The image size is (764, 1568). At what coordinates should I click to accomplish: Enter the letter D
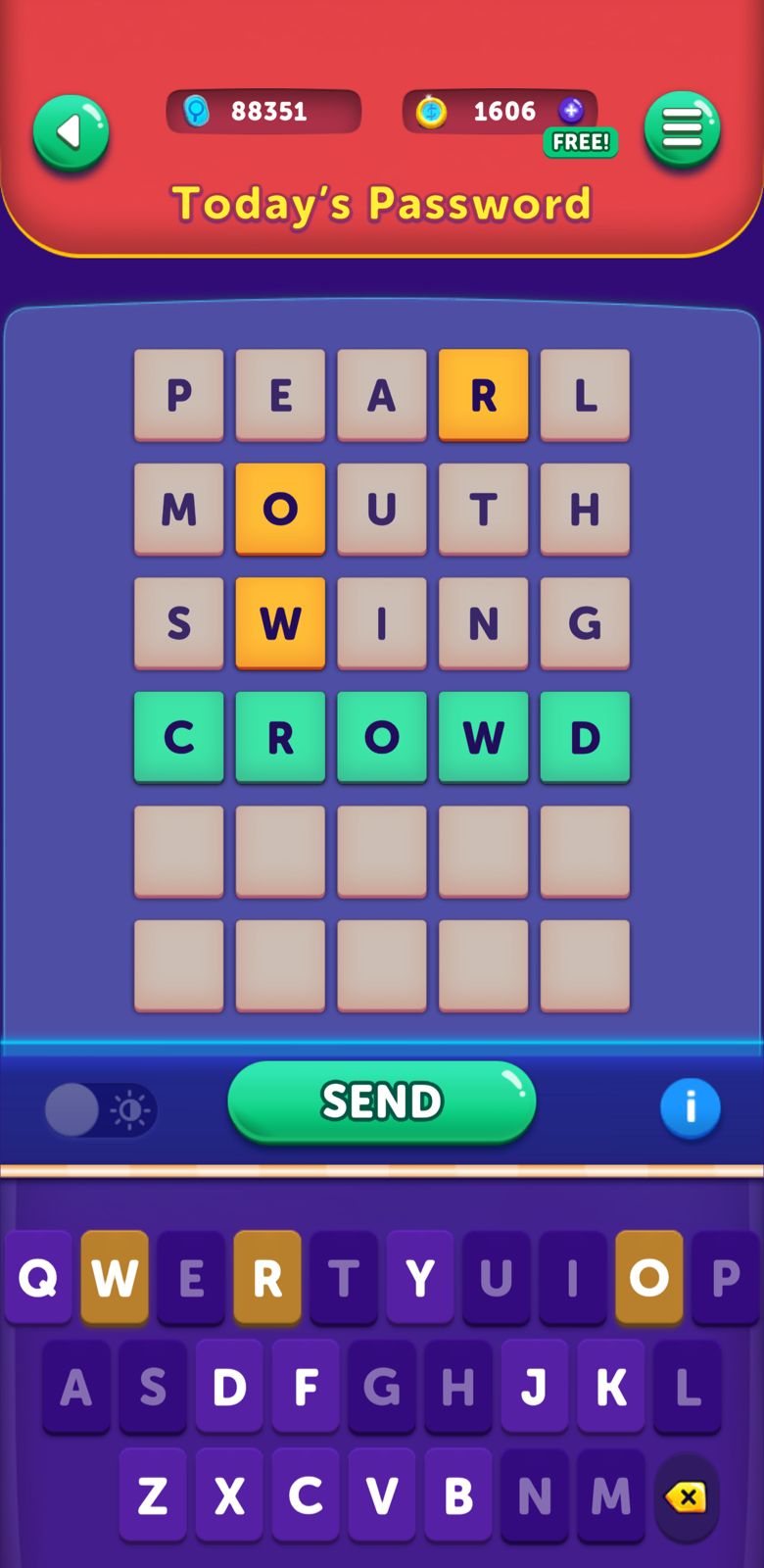tap(229, 1388)
